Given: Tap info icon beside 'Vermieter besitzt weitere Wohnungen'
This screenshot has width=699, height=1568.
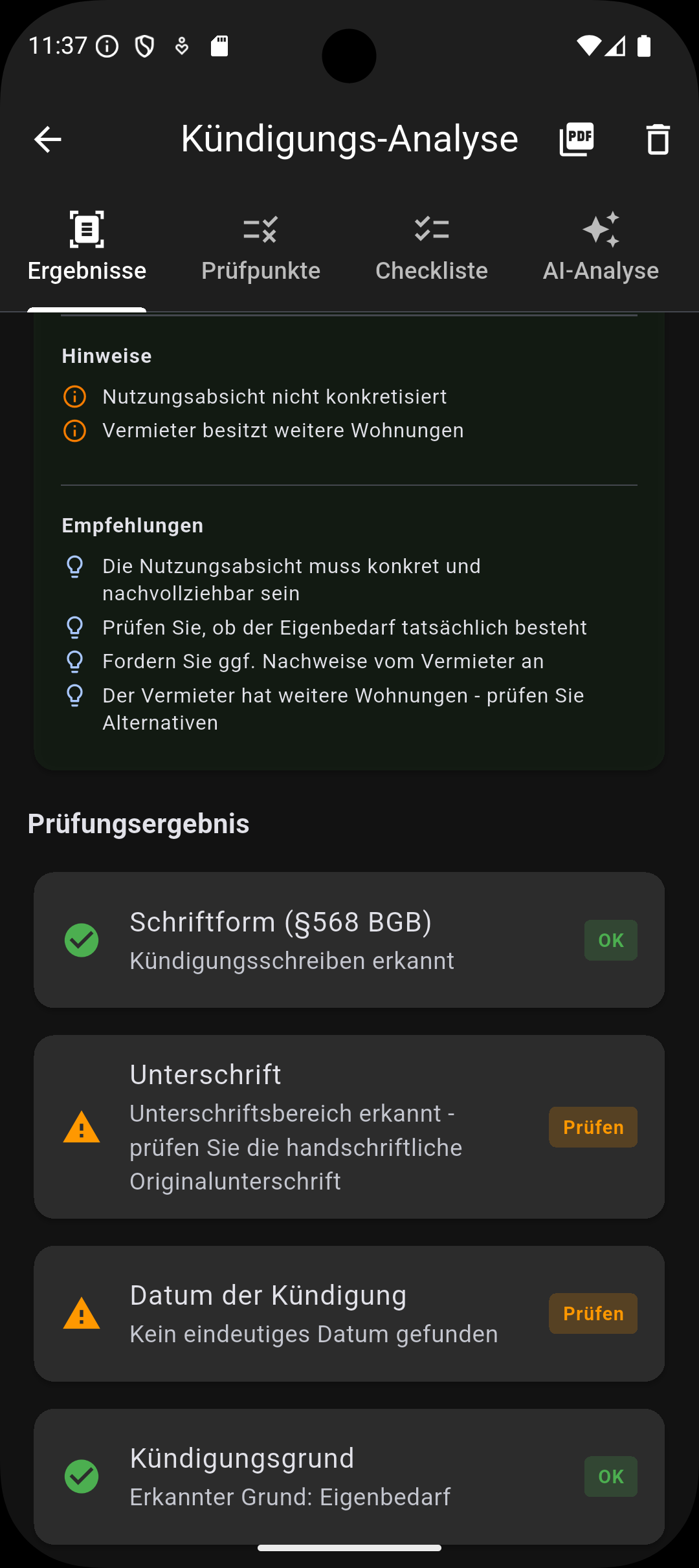Looking at the screenshot, I should (x=74, y=430).
